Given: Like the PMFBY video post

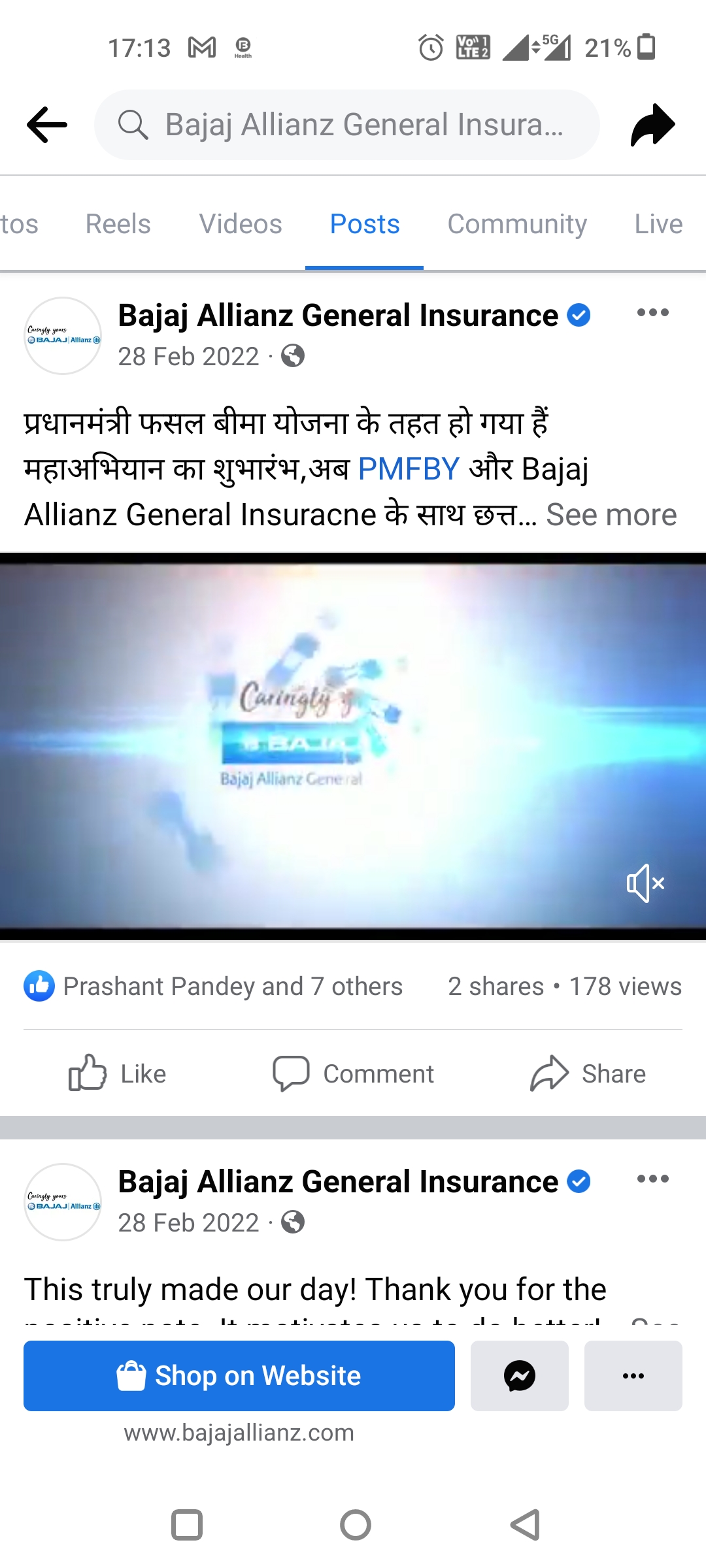Looking at the screenshot, I should [118, 1074].
